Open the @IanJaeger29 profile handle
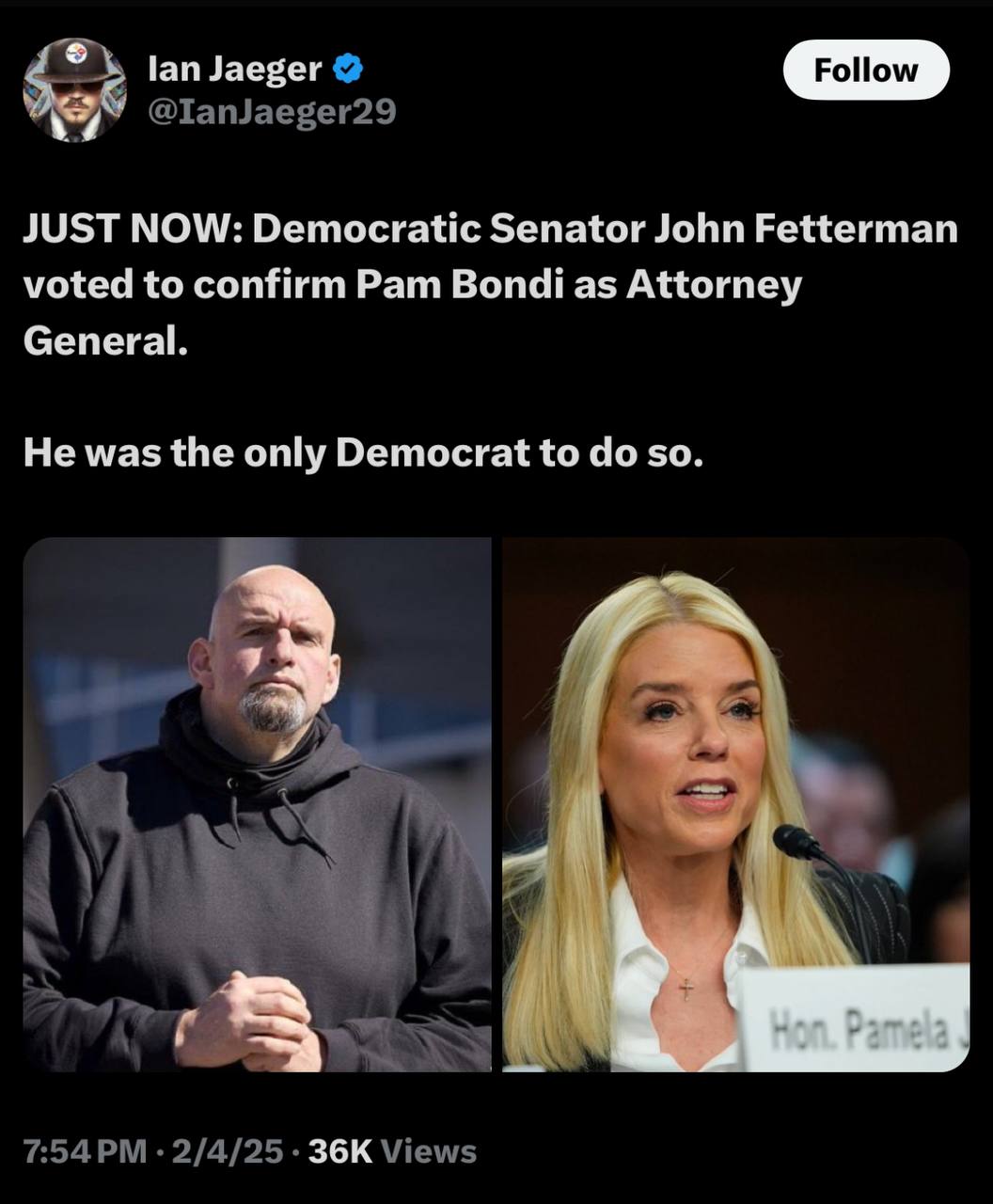Image resolution: width=993 pixels, height=1204 pixels. click(x=273, y=112)
